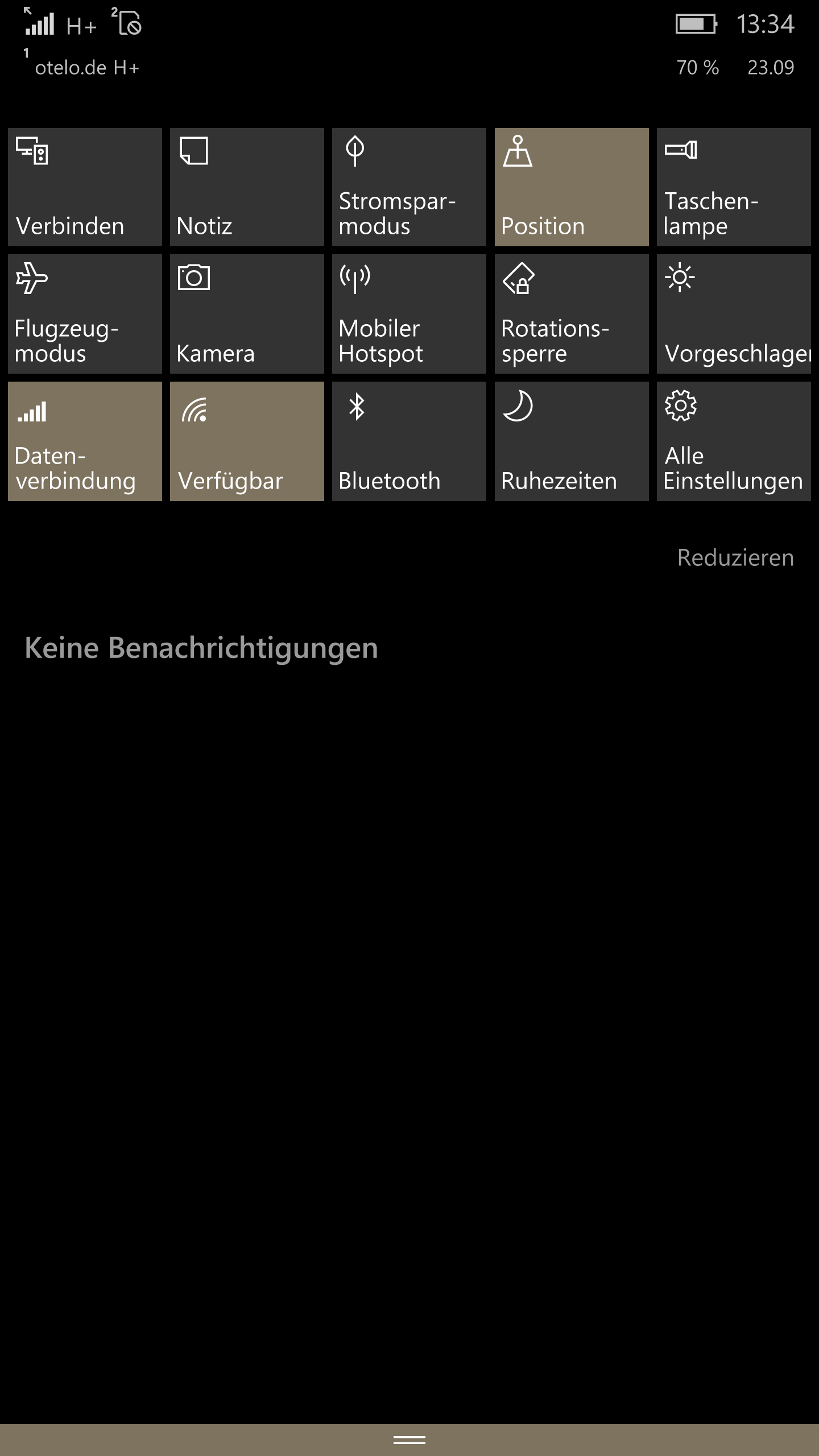Screen dimensions: 819x1456
Task: Launch the Kamera
Action: [x=247, y=314]
